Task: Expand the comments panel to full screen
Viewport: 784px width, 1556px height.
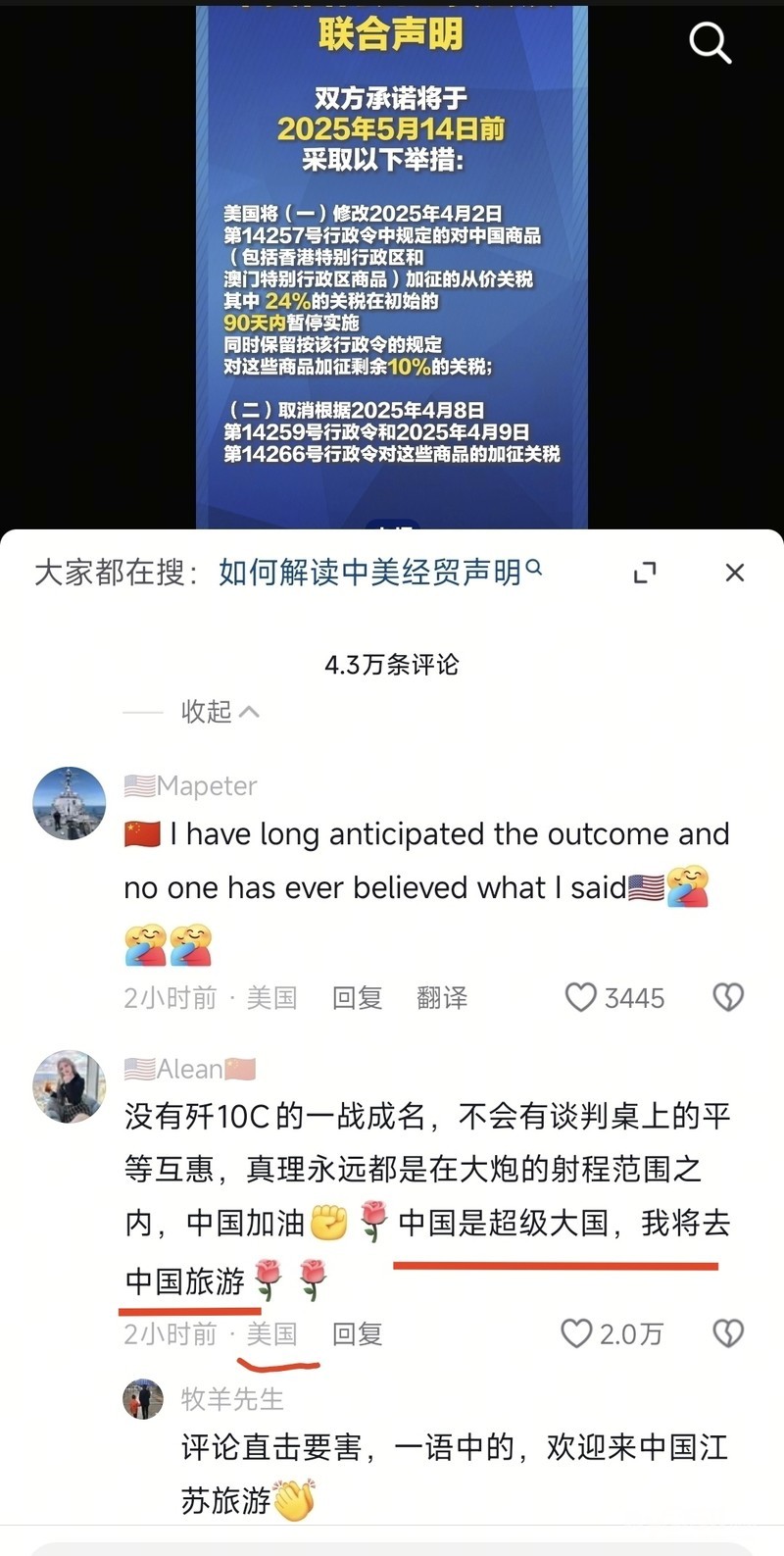Action: pos(645,573)
